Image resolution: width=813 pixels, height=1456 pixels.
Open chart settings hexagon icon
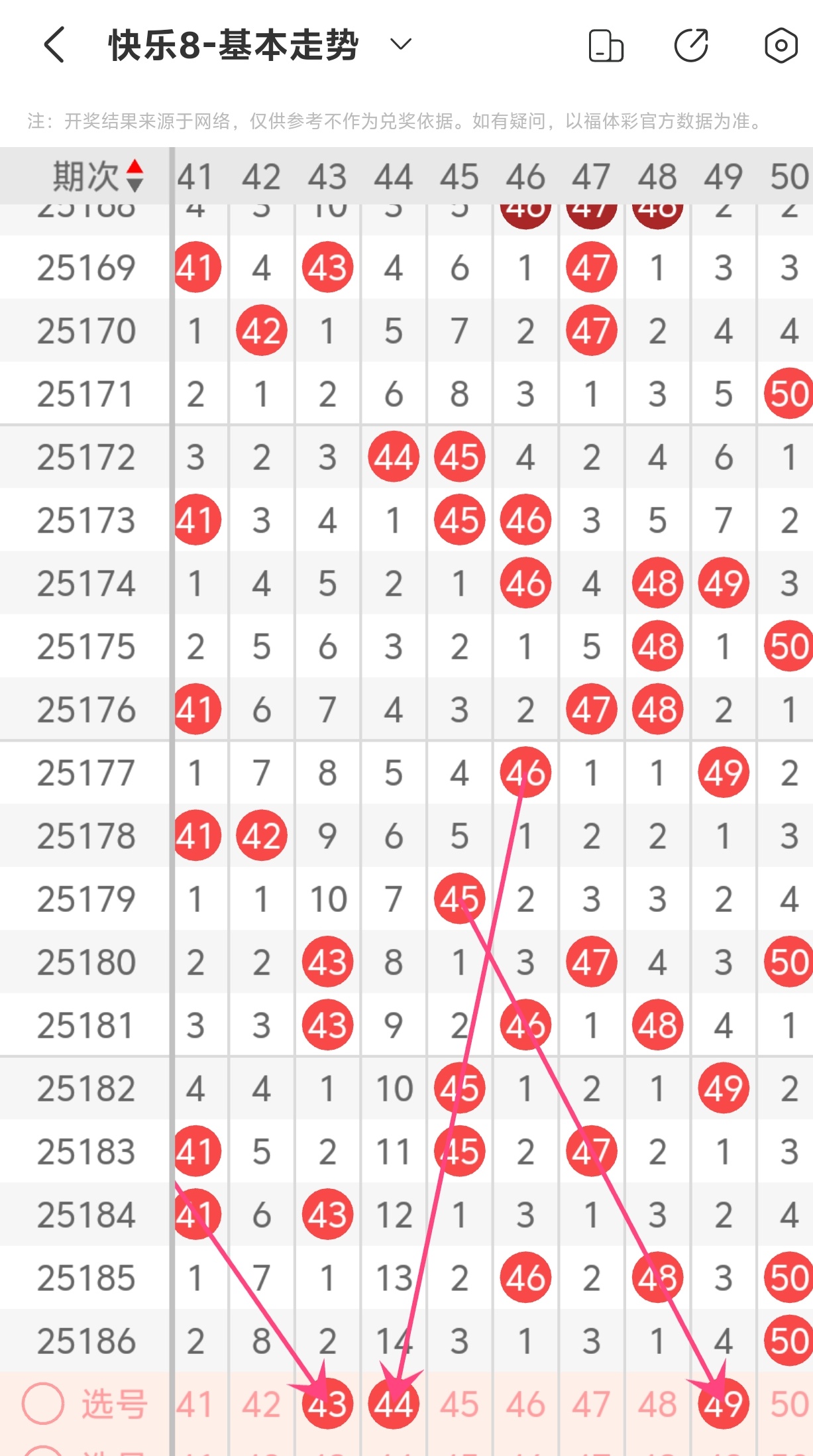781,46
